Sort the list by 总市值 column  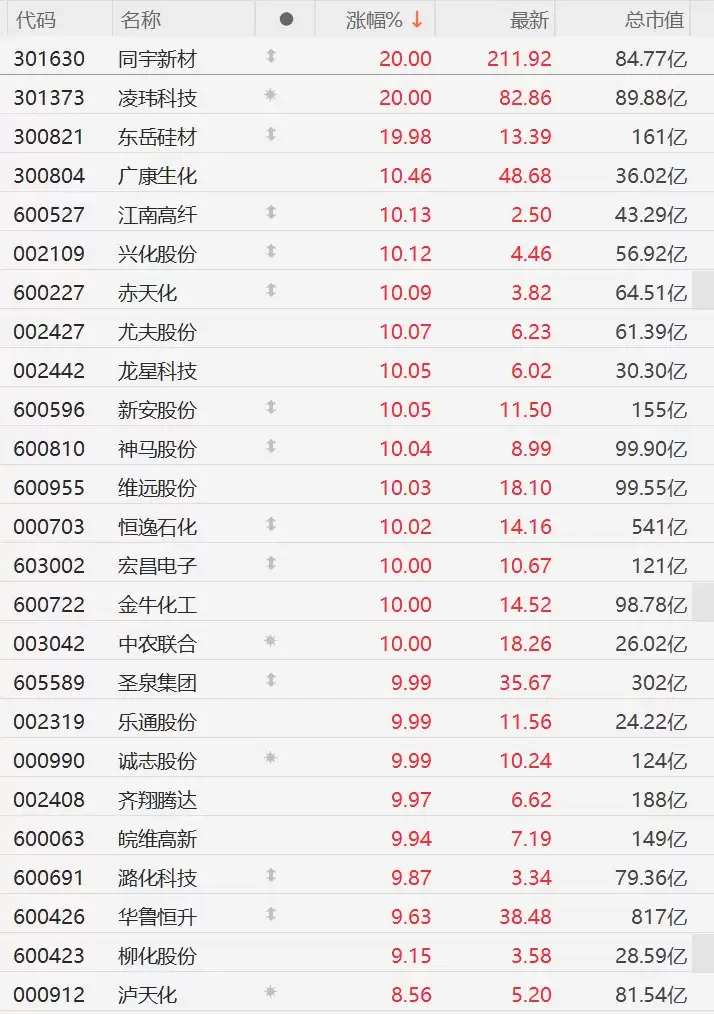click(655, 20)
